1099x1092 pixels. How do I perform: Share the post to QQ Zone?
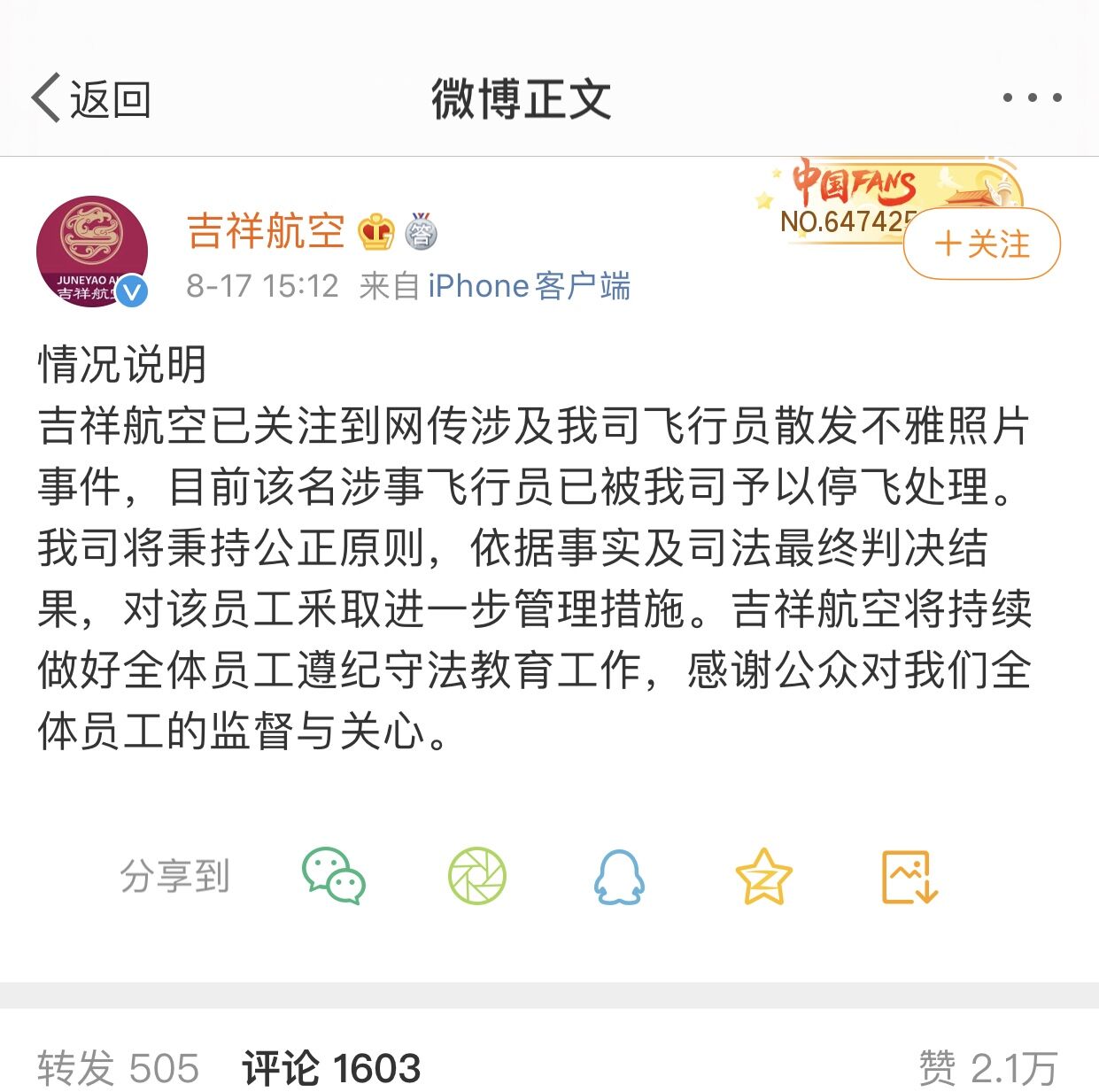pos(763,876)
